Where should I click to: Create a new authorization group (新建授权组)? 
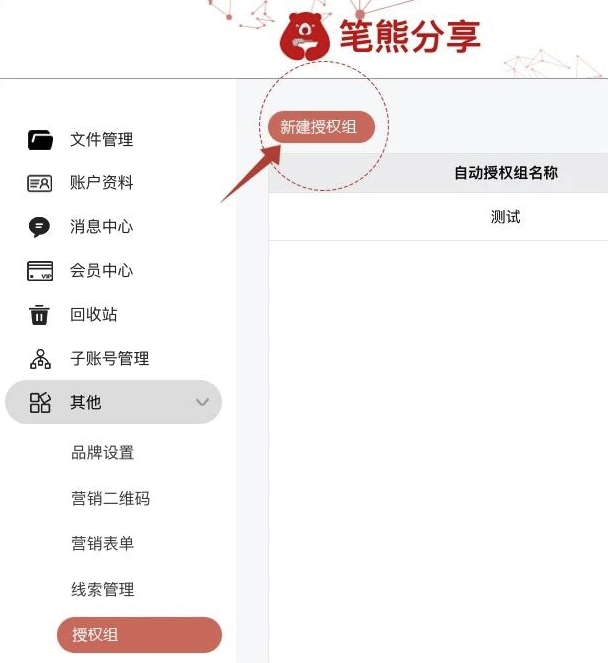pyautogui.click(x=321, y=128)
